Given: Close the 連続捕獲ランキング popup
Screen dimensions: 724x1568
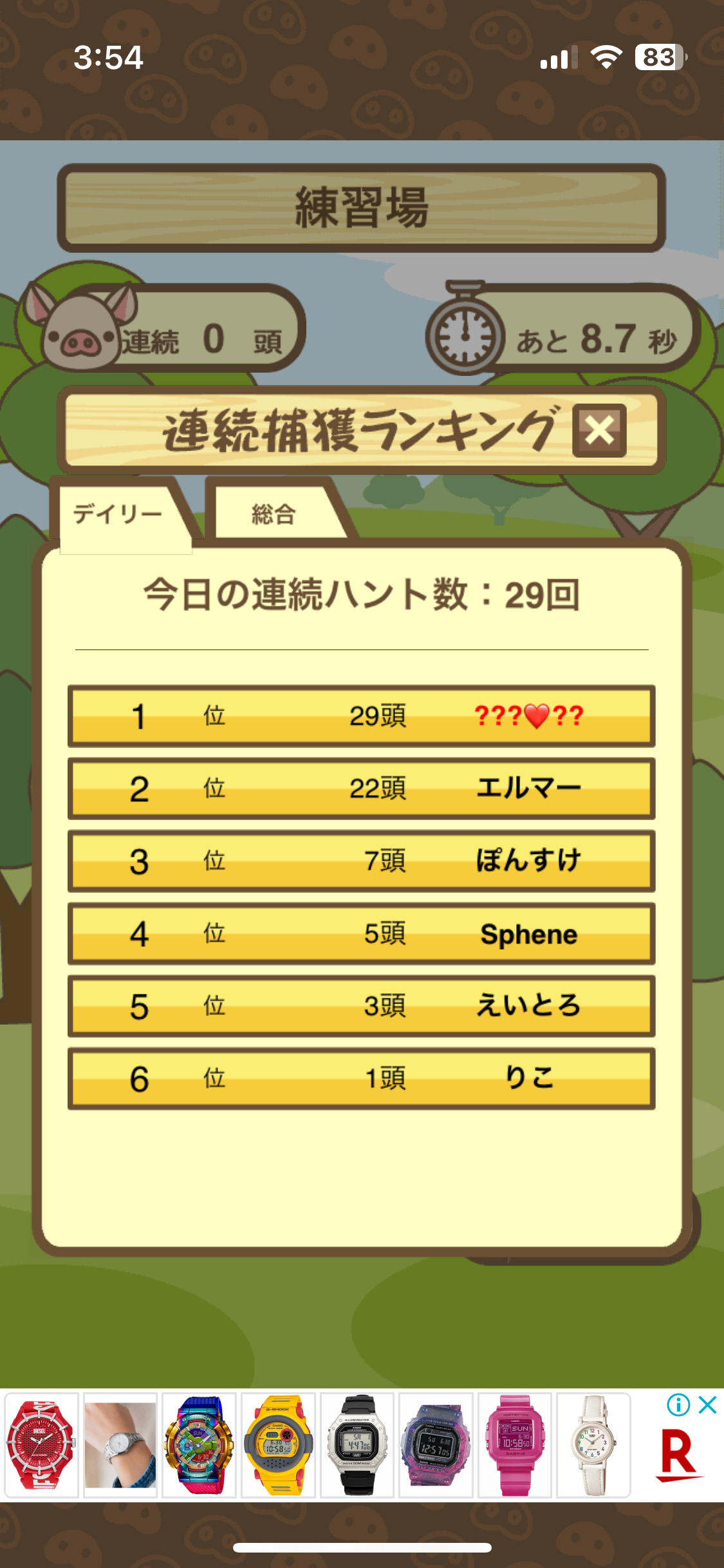Looking at the screenshot, I should (599, 430).
